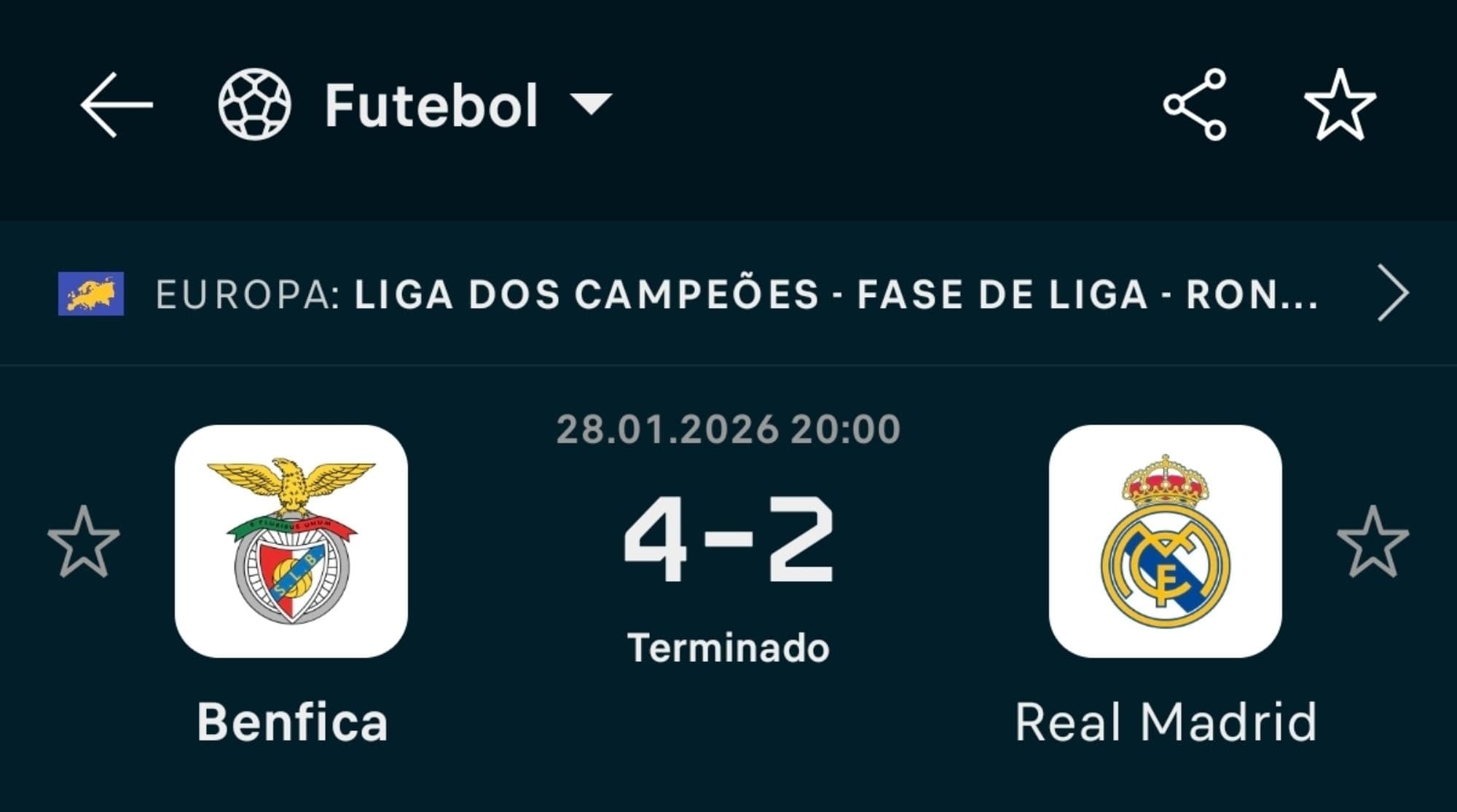Viewport: 1457px width, 812px height.
Task: Open the Liga dos Campeões competition row
Action: 728,293
